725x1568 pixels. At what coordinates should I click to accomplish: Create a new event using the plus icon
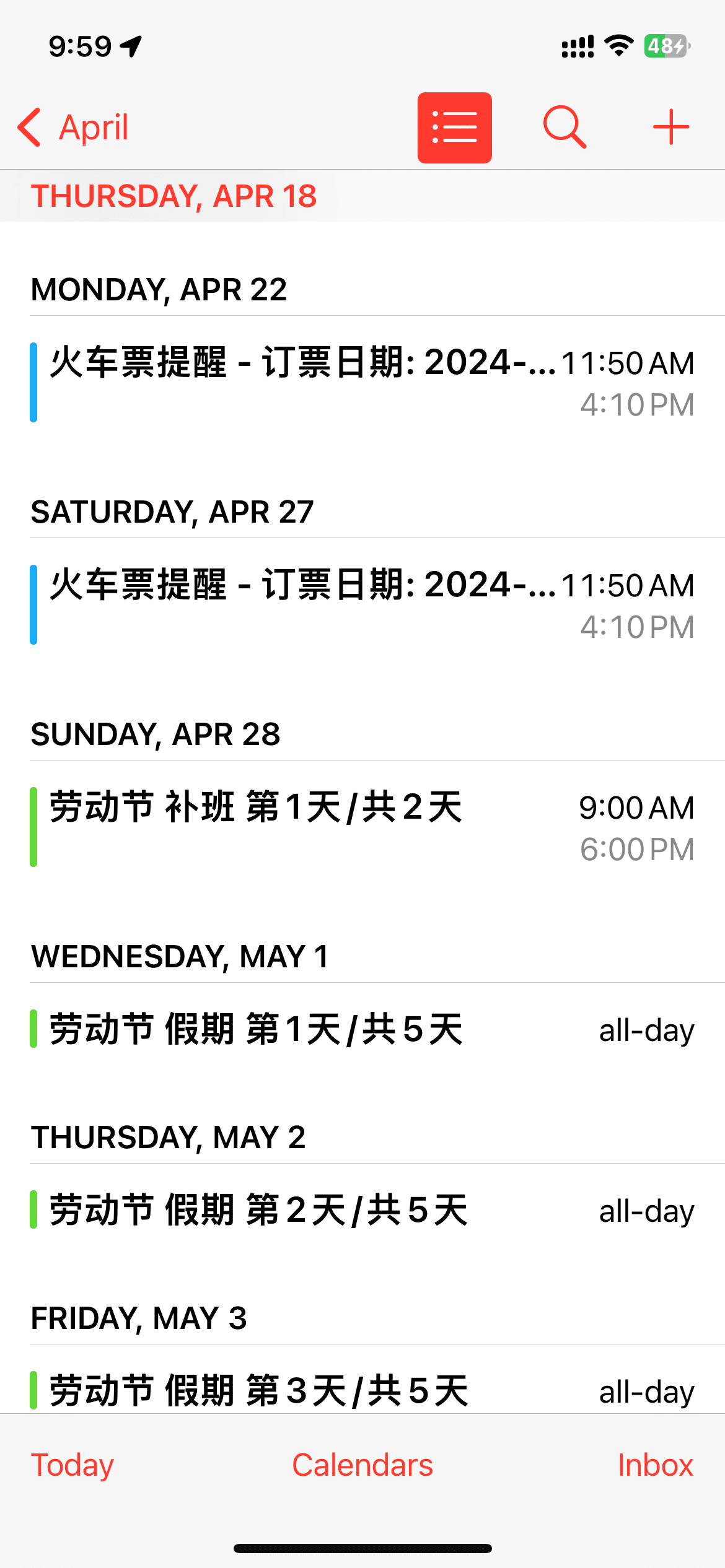tap(672, 127)
